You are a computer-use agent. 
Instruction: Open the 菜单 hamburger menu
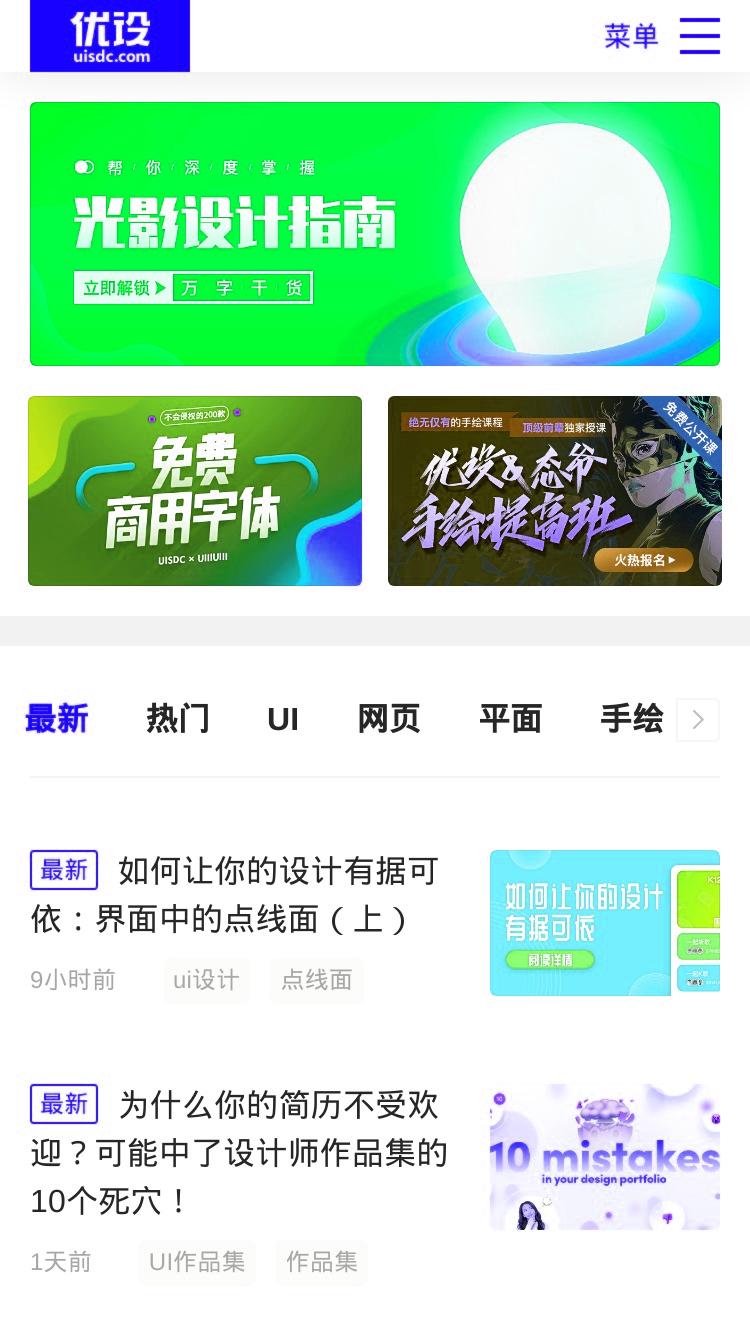coord(662,35)
